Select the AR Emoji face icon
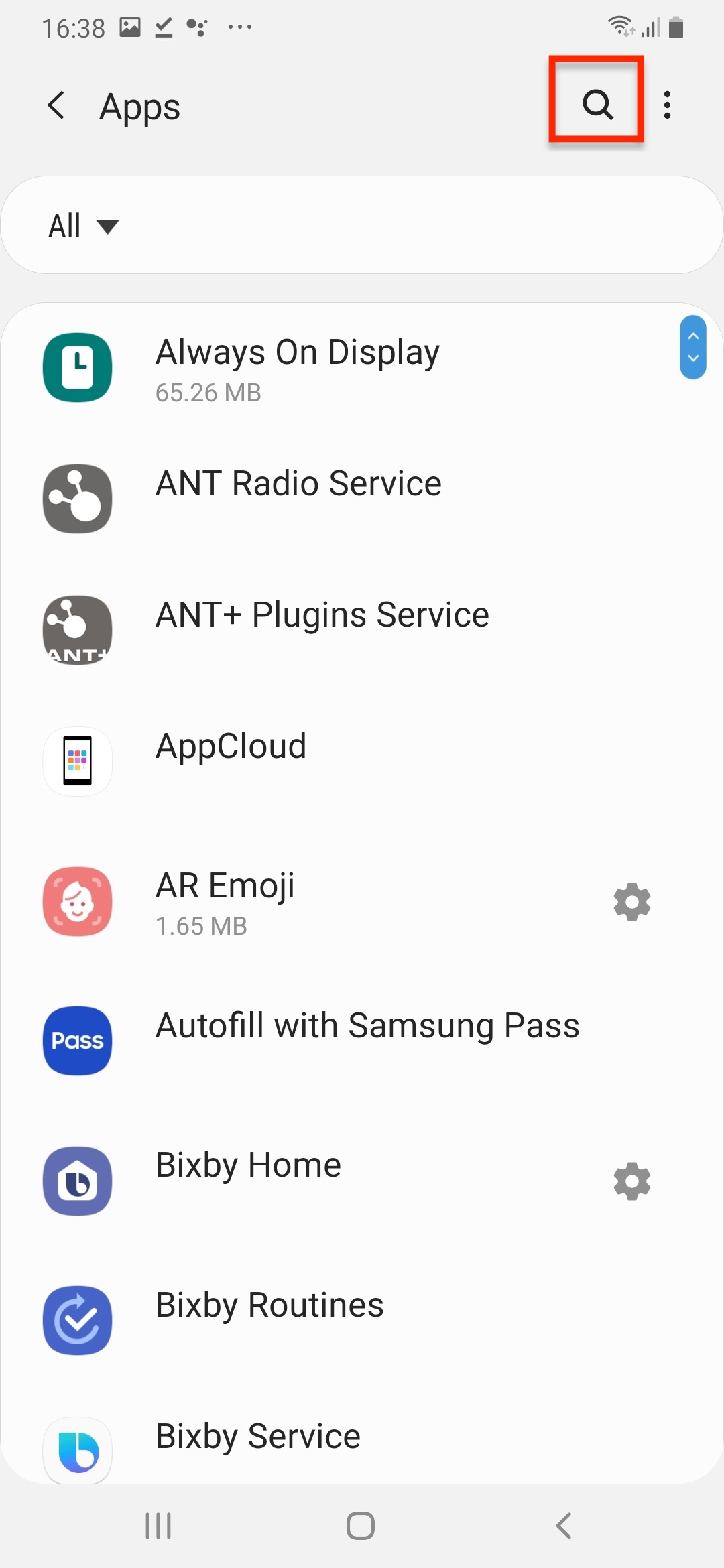The width and height of the screenshot is (724, 1568). point(77,902)
